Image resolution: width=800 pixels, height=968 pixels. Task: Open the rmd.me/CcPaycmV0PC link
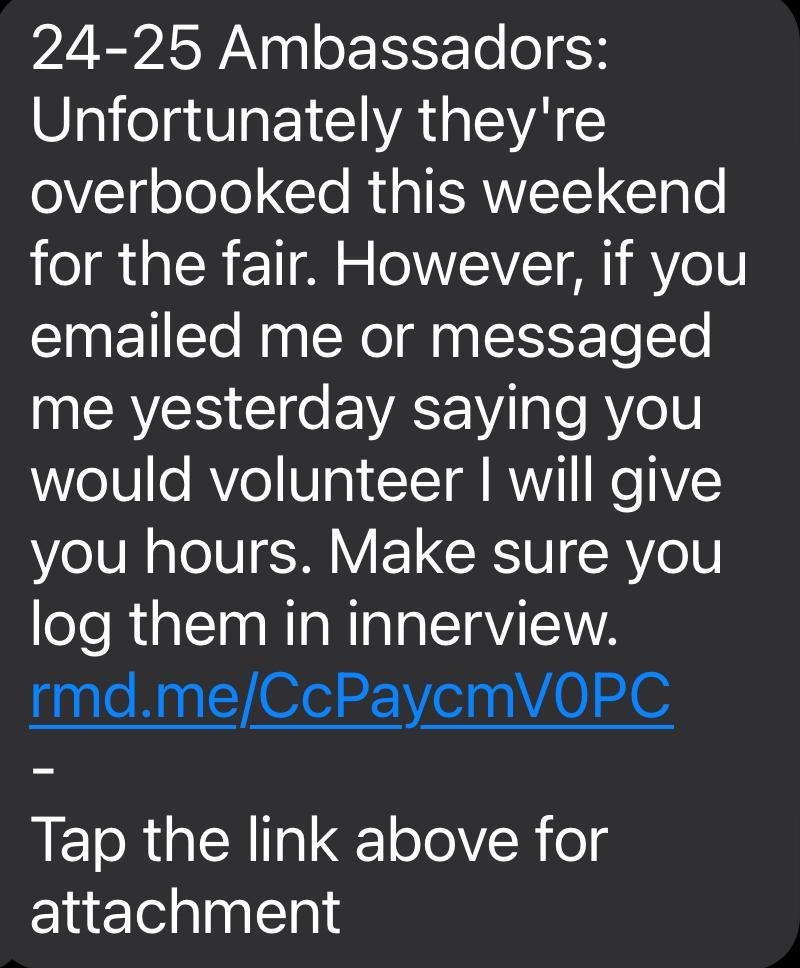click(351, 699)
